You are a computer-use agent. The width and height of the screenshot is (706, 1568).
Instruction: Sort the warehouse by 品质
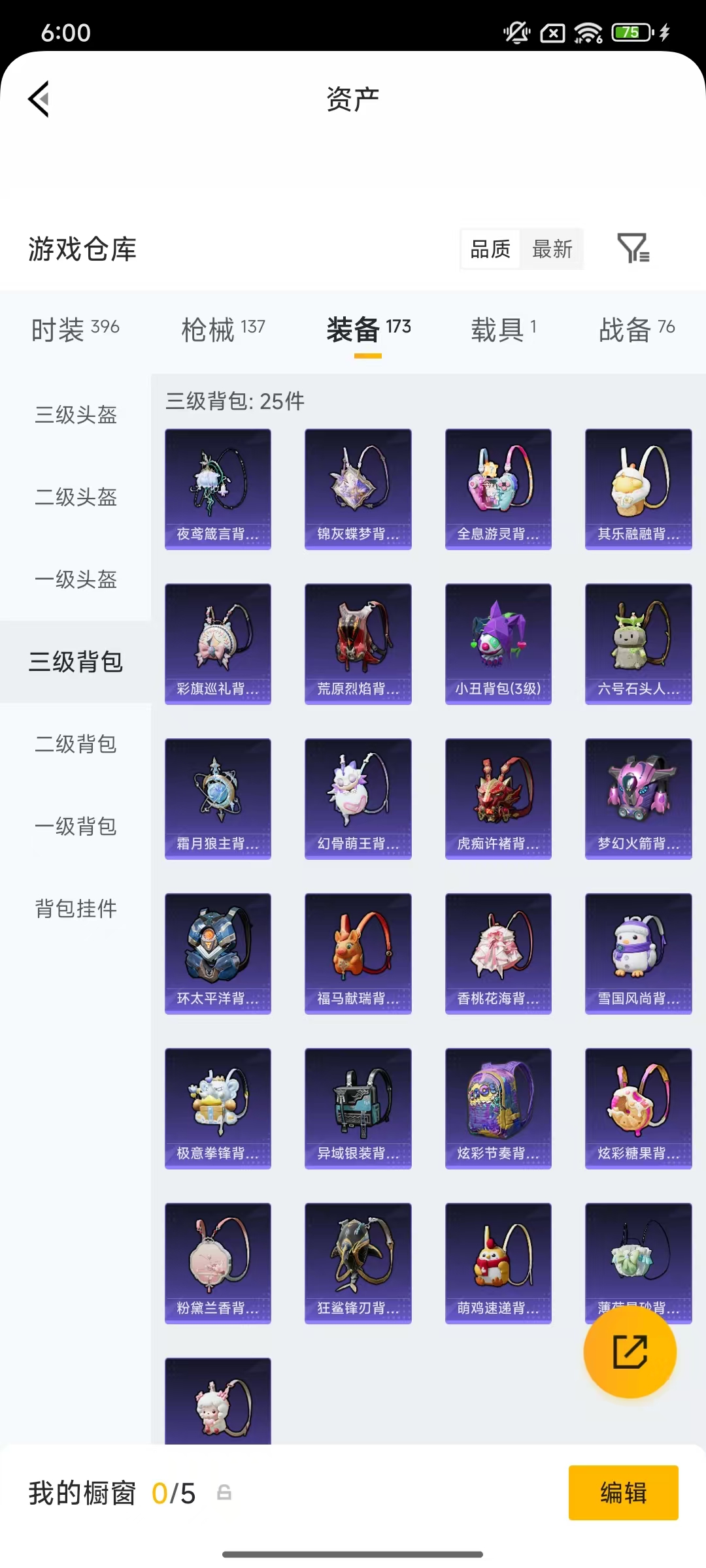click(x=490, y=249)
